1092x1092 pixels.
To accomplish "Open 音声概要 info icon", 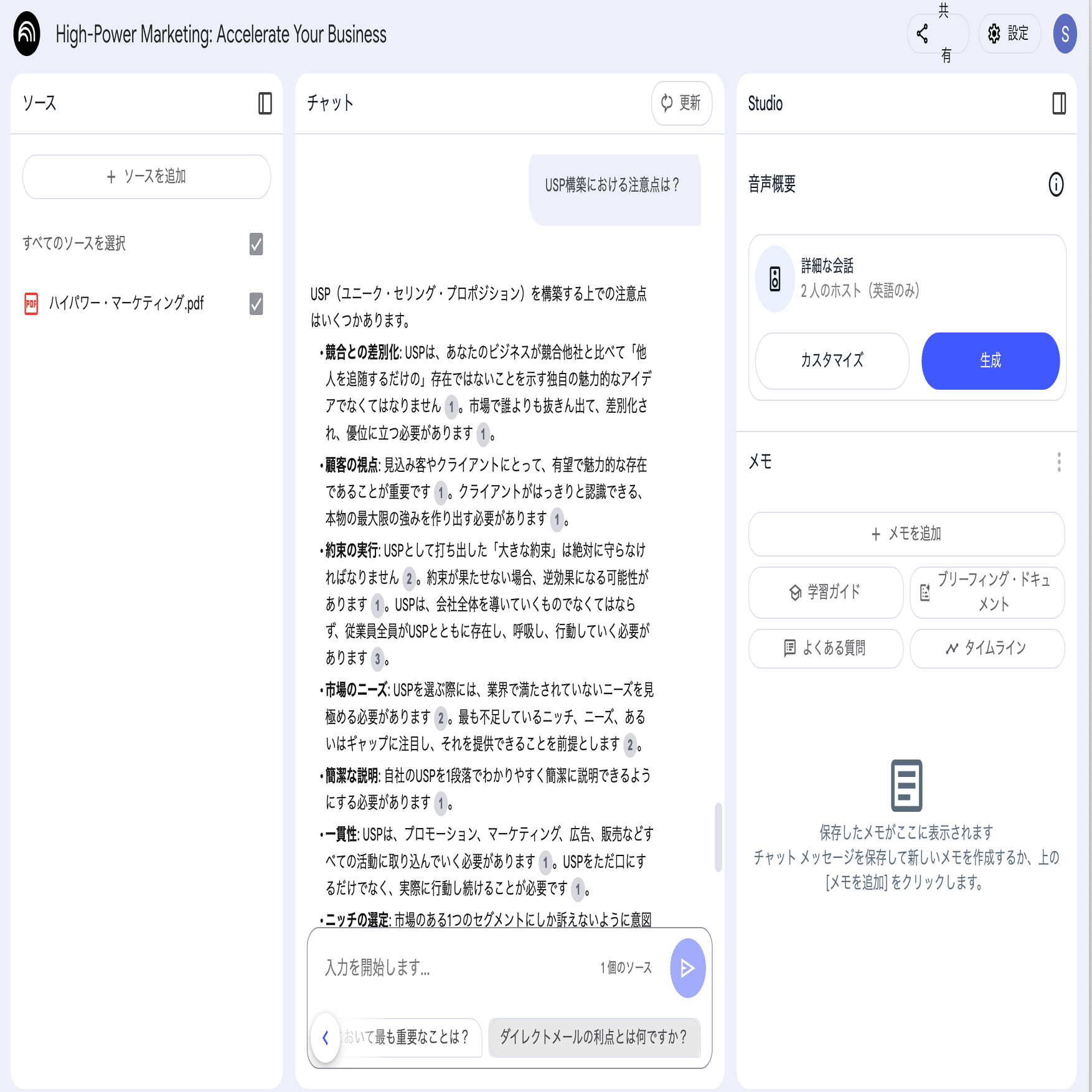I will (1056, 184).
